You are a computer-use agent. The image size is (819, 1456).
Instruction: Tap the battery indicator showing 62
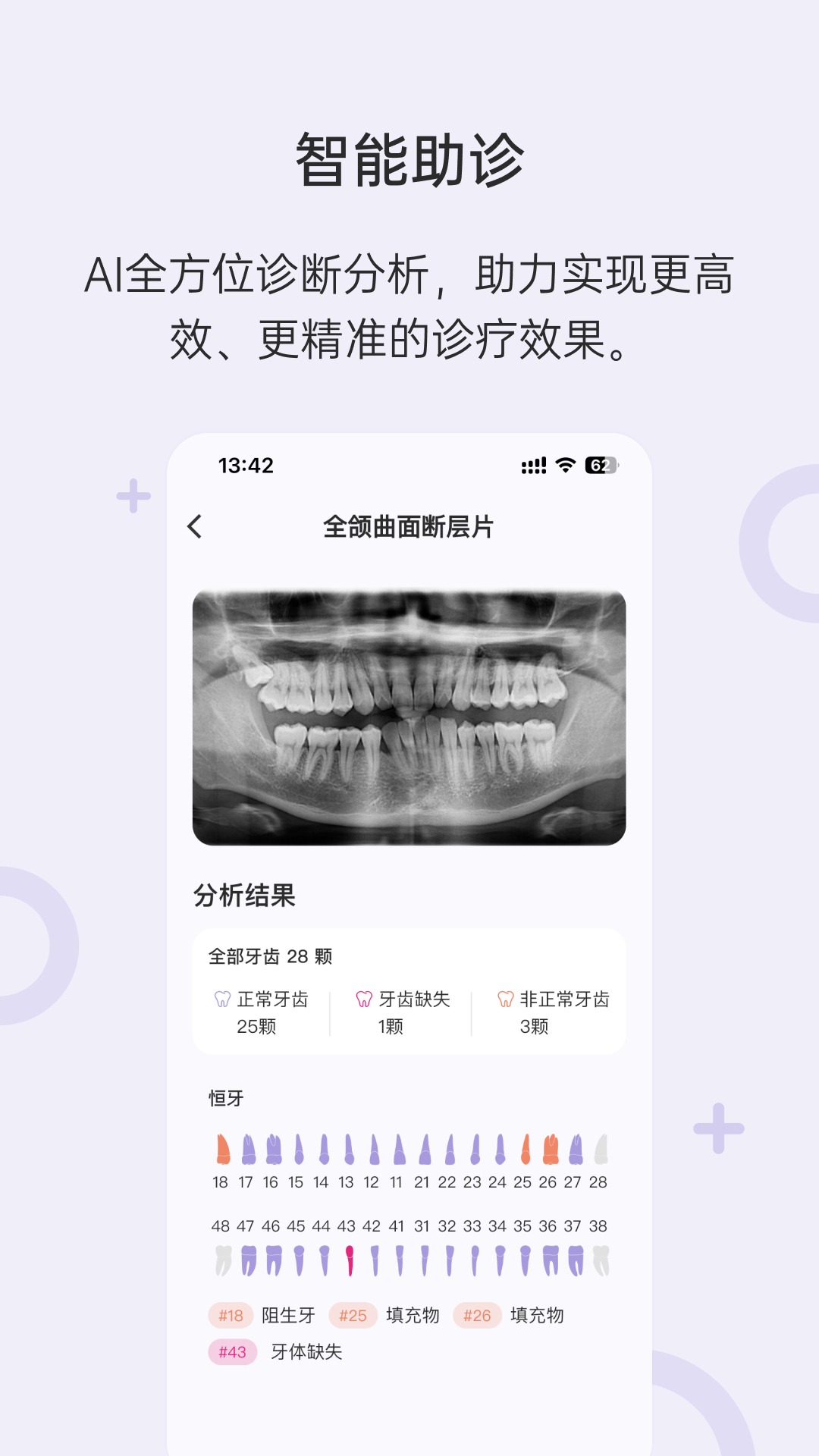tap(600, 464)
